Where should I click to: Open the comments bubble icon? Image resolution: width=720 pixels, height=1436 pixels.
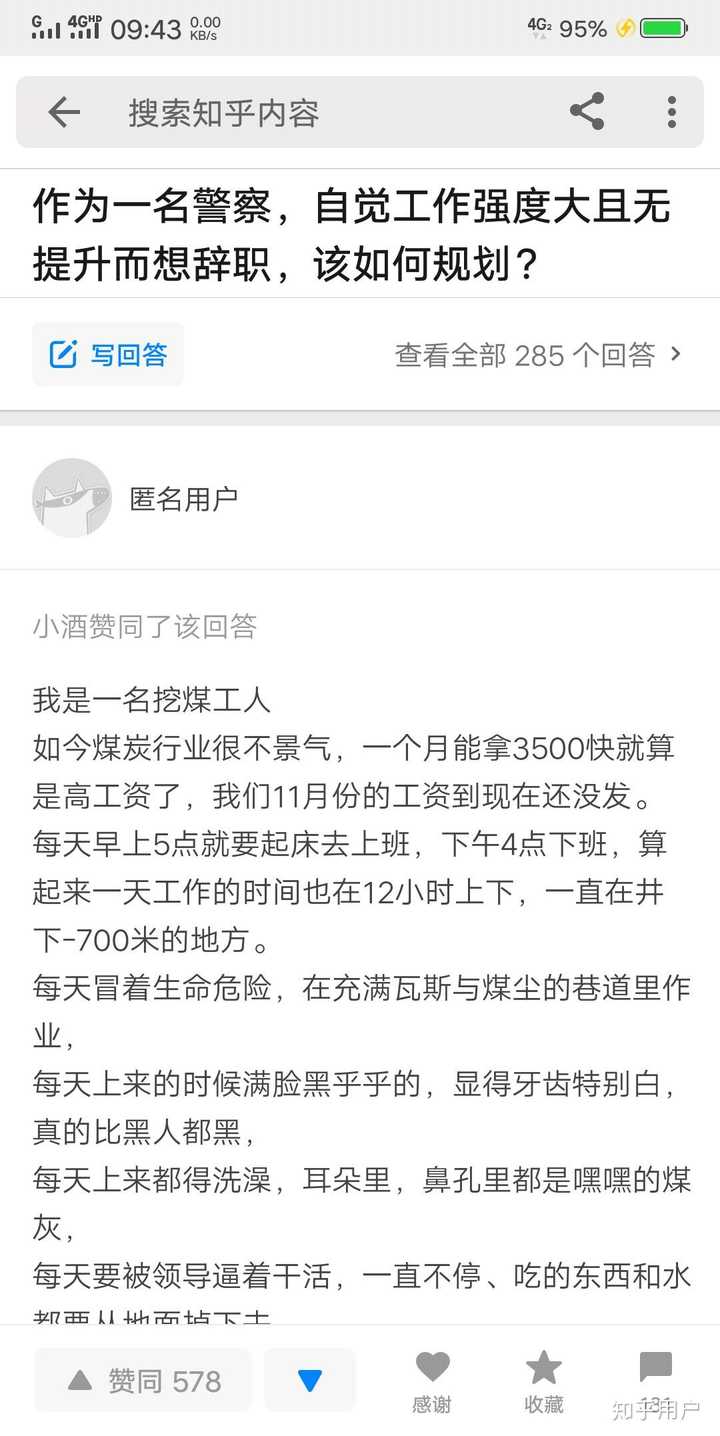pyautogui.click(x=655, y=1372)
